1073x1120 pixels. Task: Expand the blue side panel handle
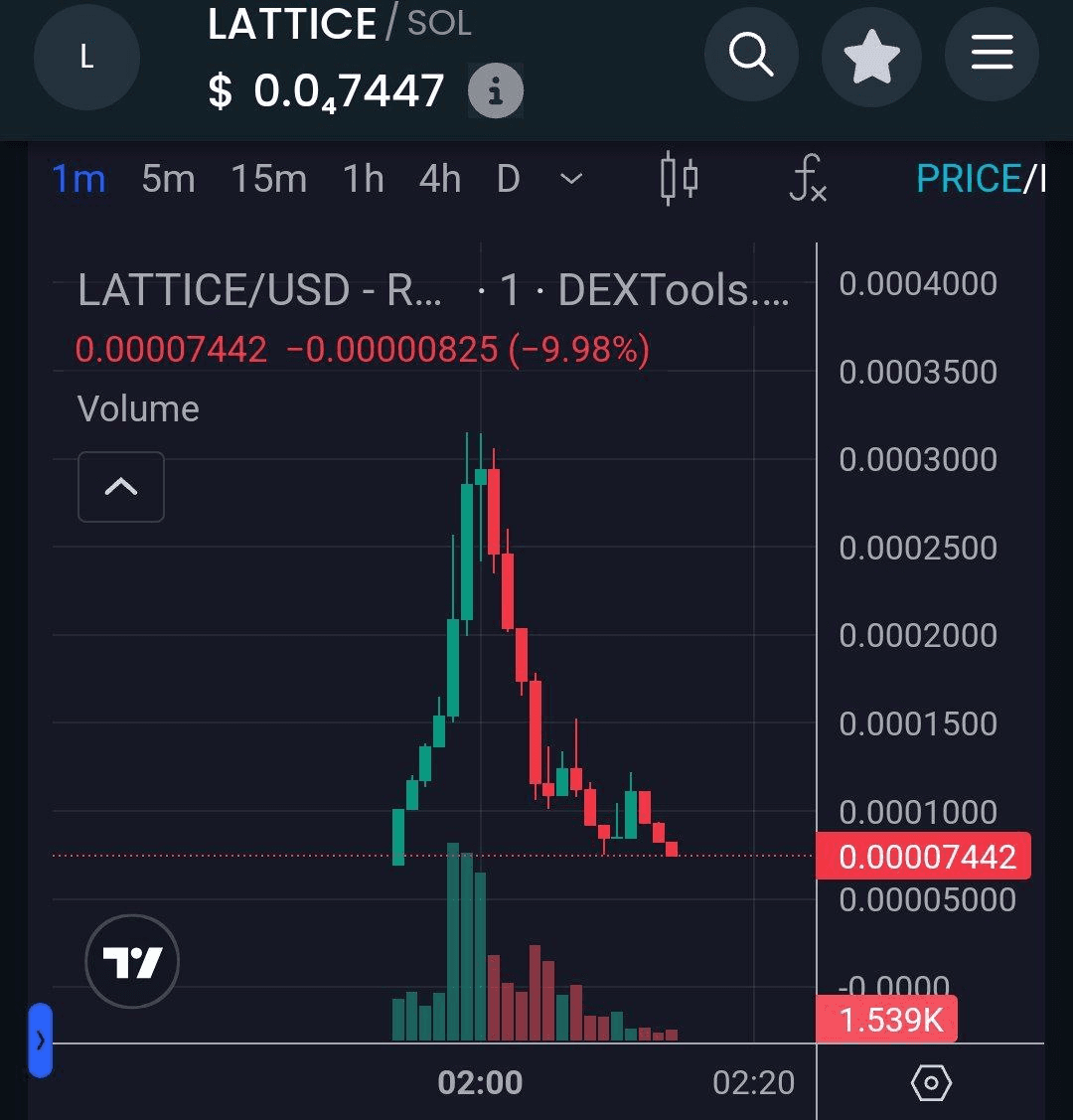(40, 1040)
